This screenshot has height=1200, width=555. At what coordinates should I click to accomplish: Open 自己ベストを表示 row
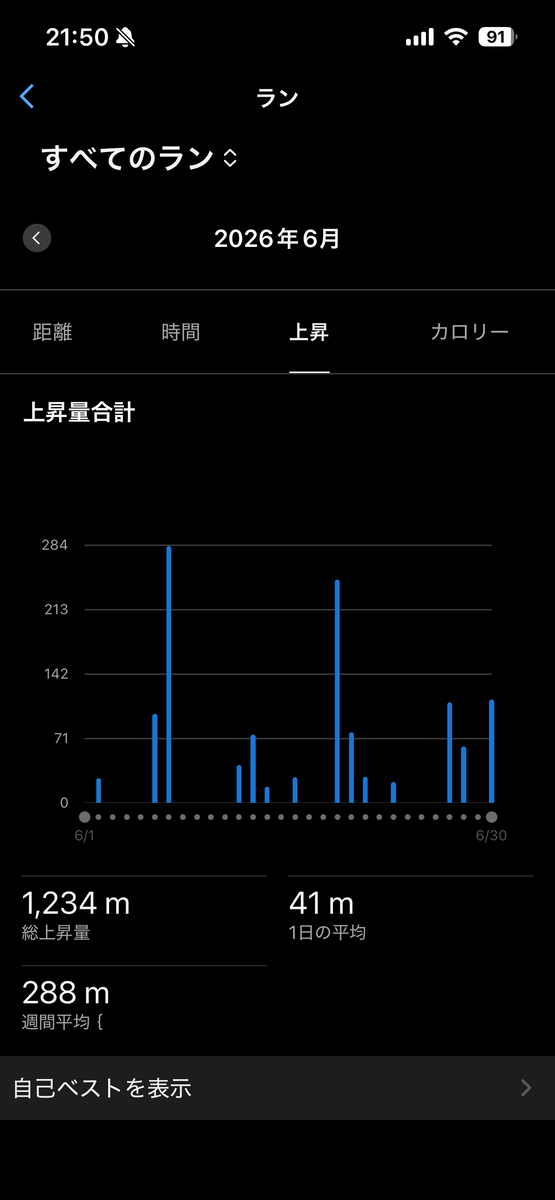coord(277,1088)
